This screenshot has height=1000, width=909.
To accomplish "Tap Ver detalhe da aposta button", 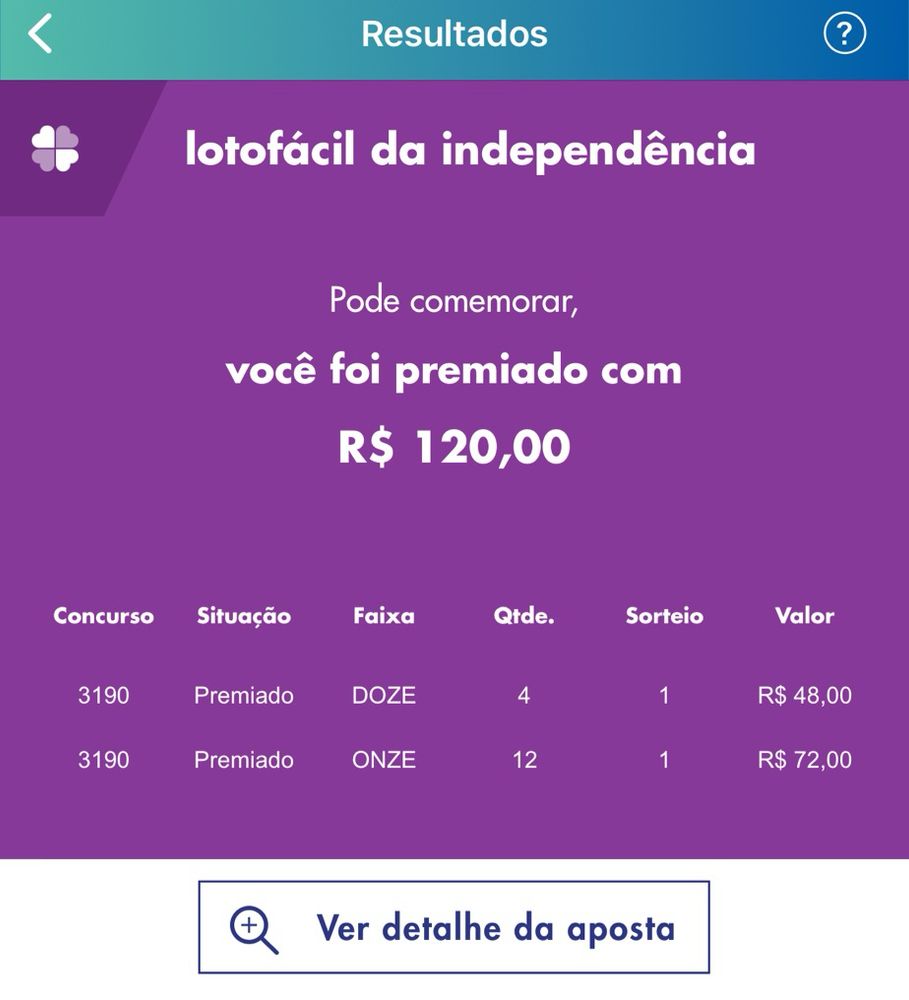I will tap(454, 927).
